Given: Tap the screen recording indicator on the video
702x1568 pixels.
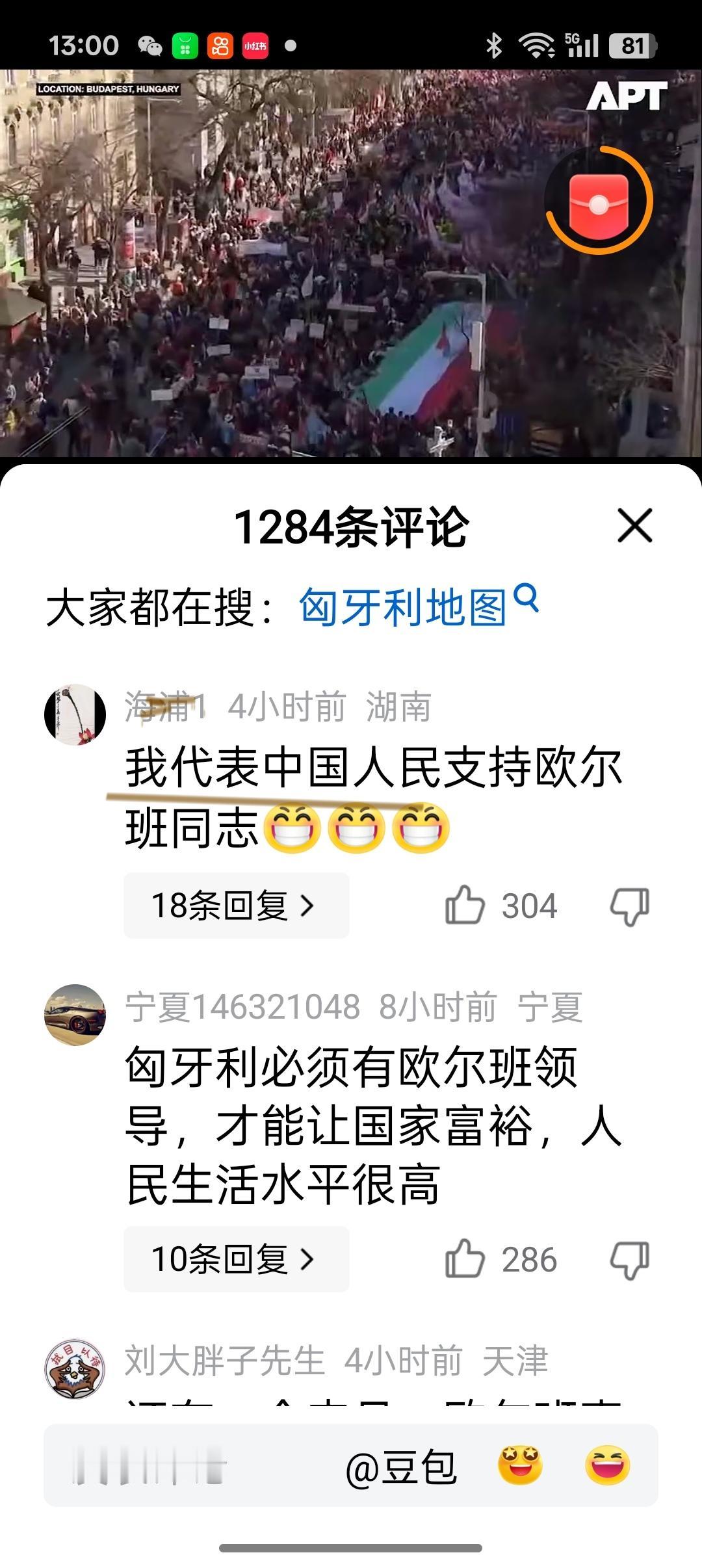Looking at the screenshot, I should point(598,200).
